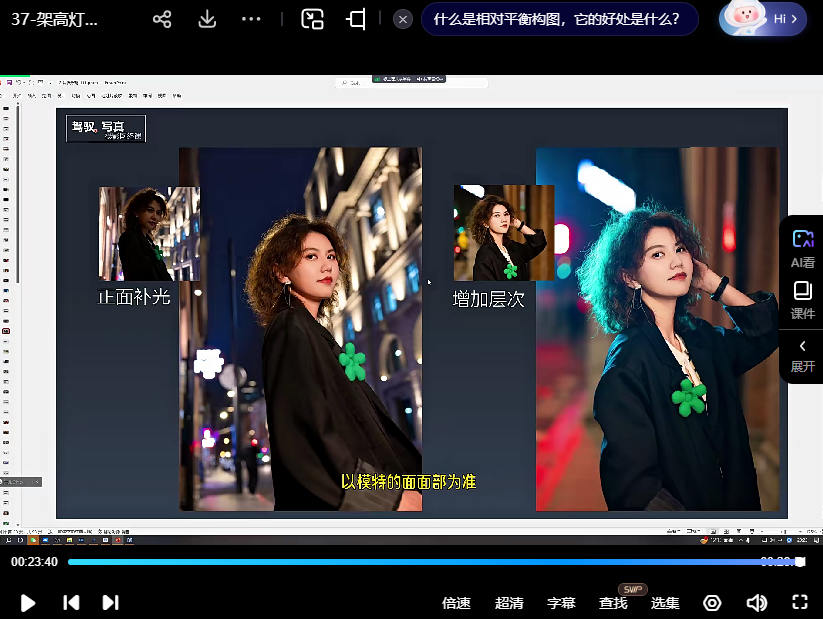Play the video
The height and width of the screenshot is (619, 823).
point(29,602)
